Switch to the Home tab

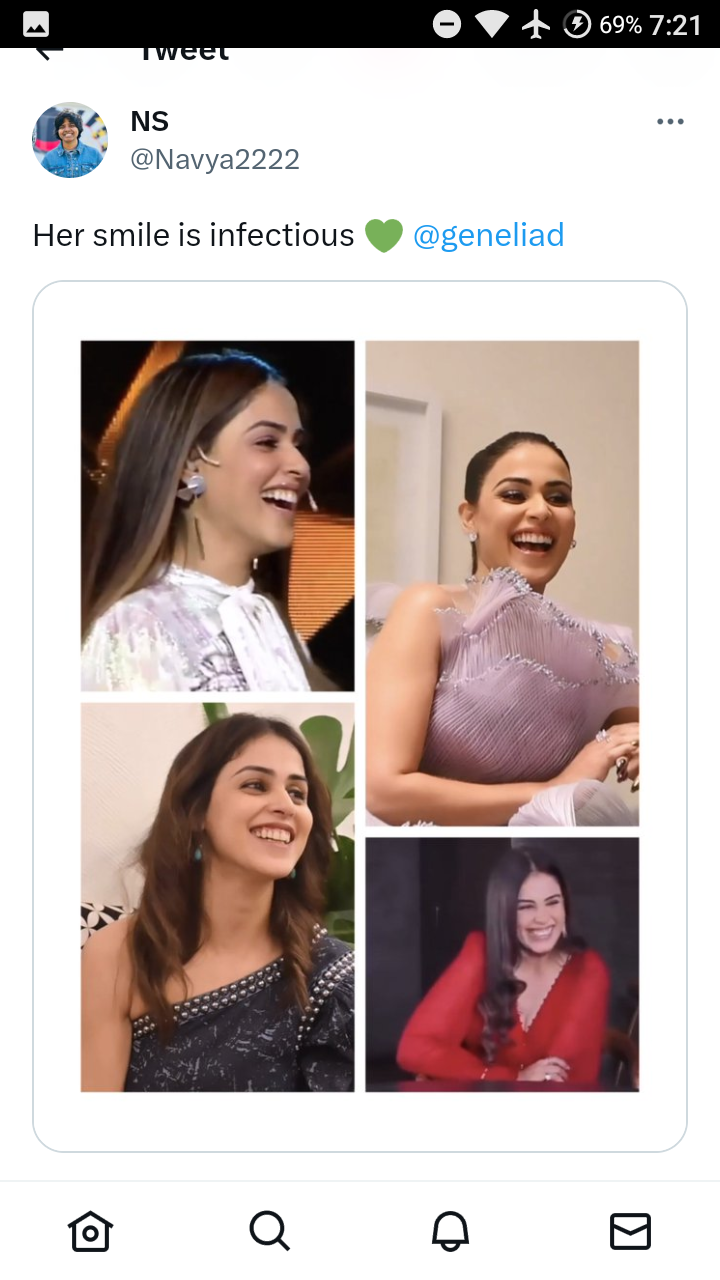tap(90, 1231)
